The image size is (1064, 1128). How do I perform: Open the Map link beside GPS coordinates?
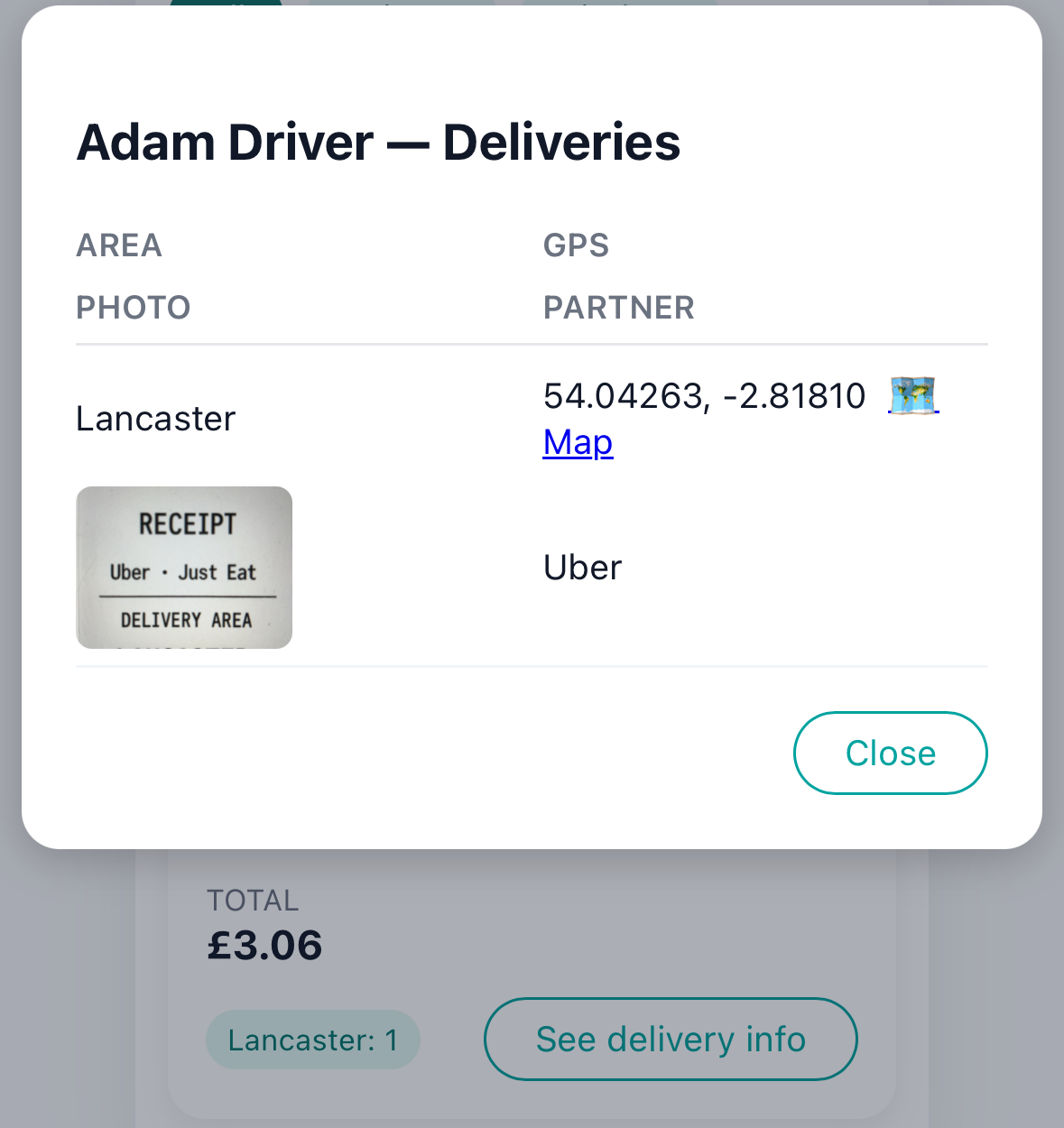577,442
